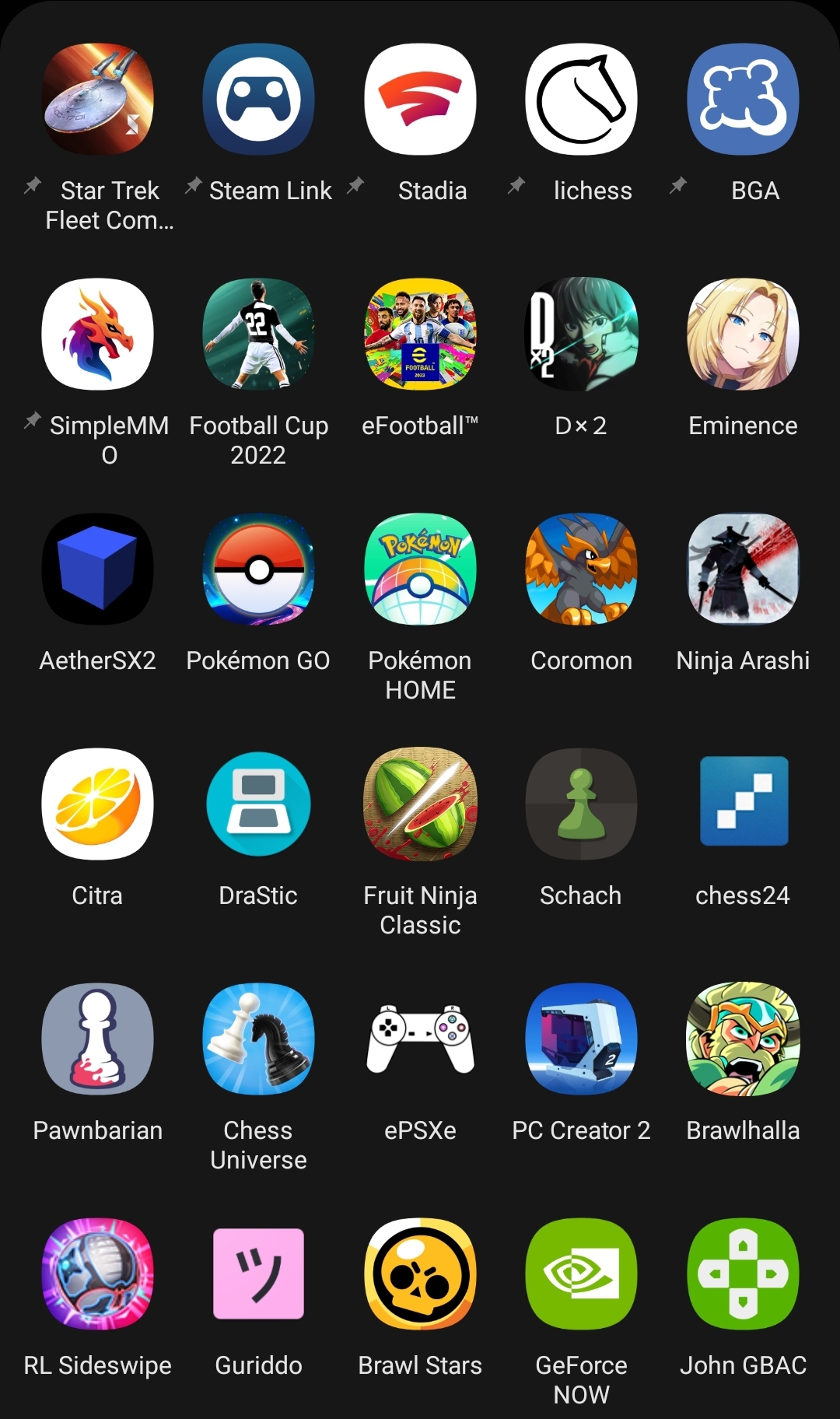
Task: Start Brawlhalla
Action: click(743, 1039)
